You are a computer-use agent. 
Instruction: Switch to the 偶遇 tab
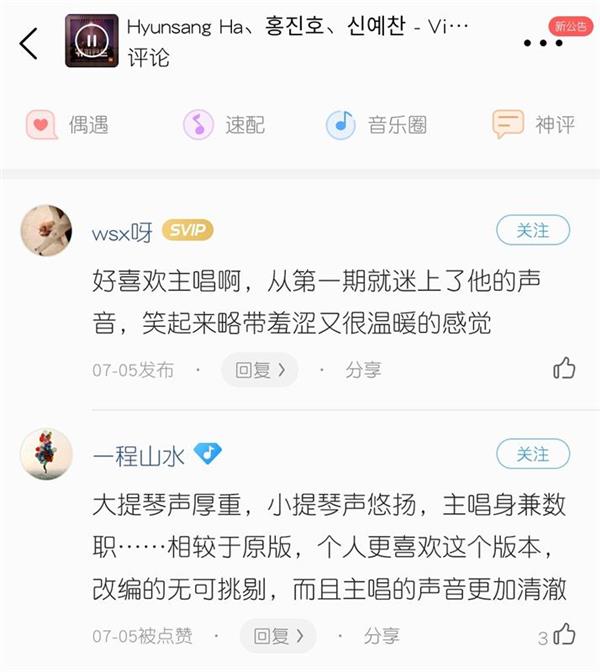[67, 125]
